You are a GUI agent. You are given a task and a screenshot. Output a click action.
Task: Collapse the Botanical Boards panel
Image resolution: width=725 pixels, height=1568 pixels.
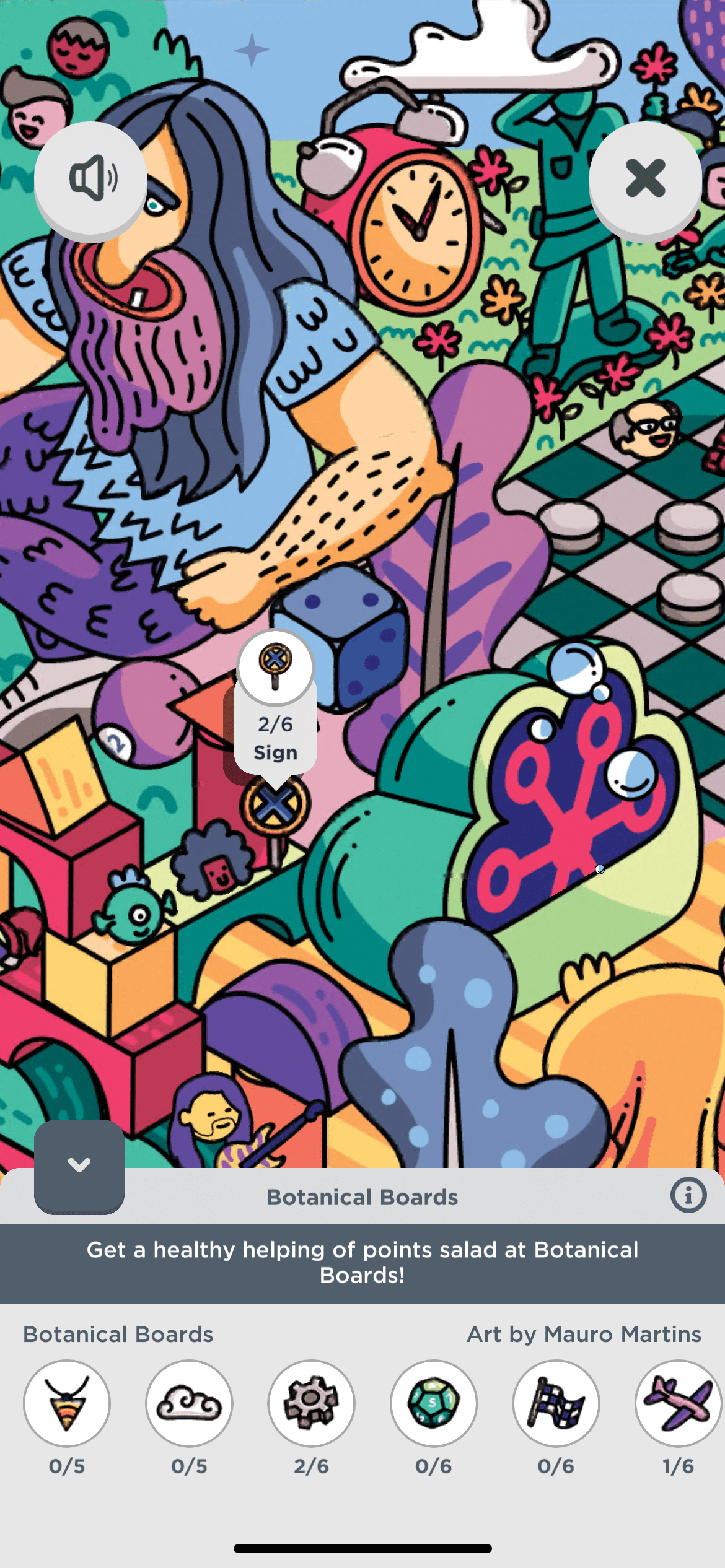(79, 1165)
